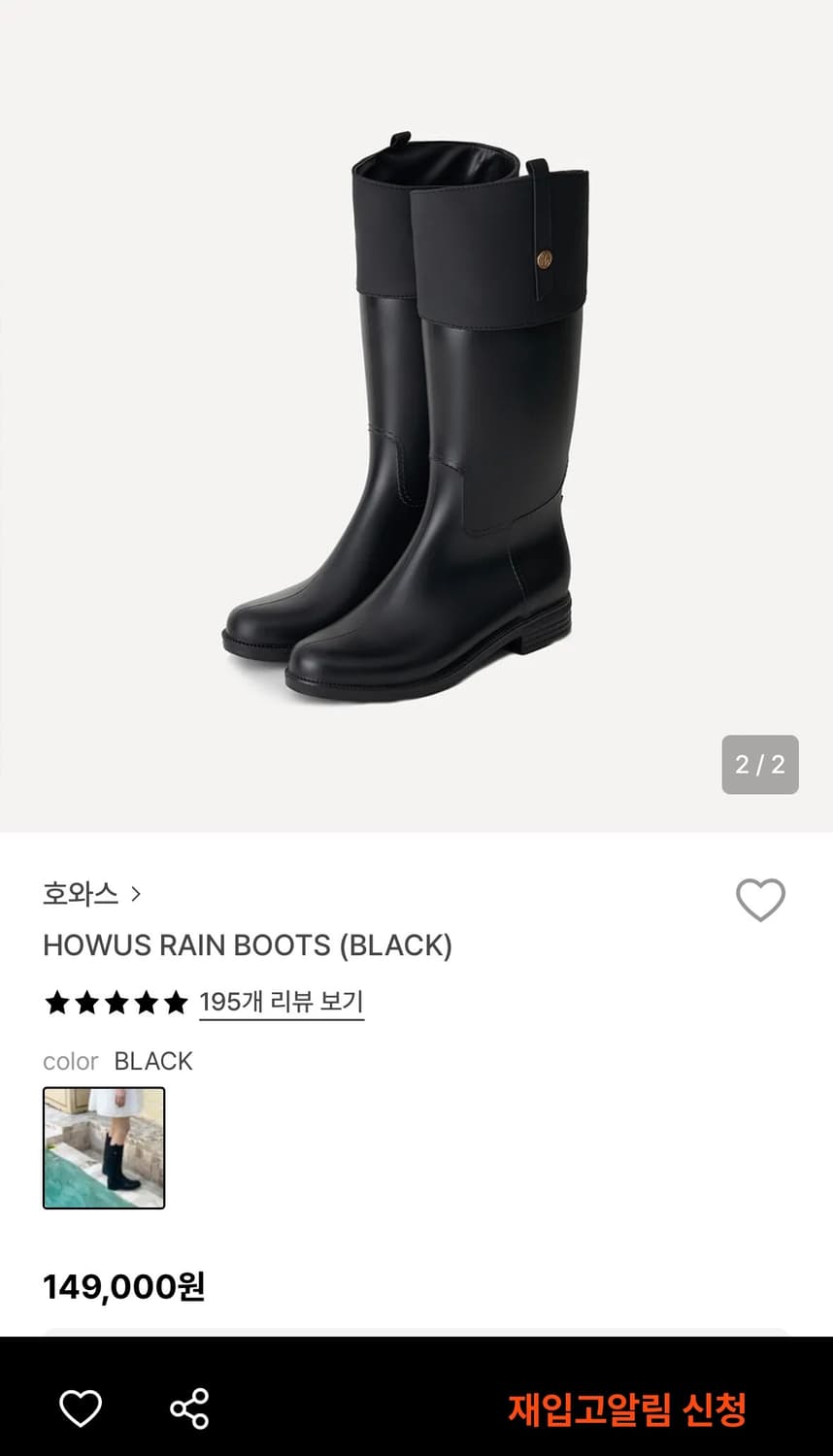
Task: Tap the HOWUS RAIN BOOTS product title
Action: point(247,943)
